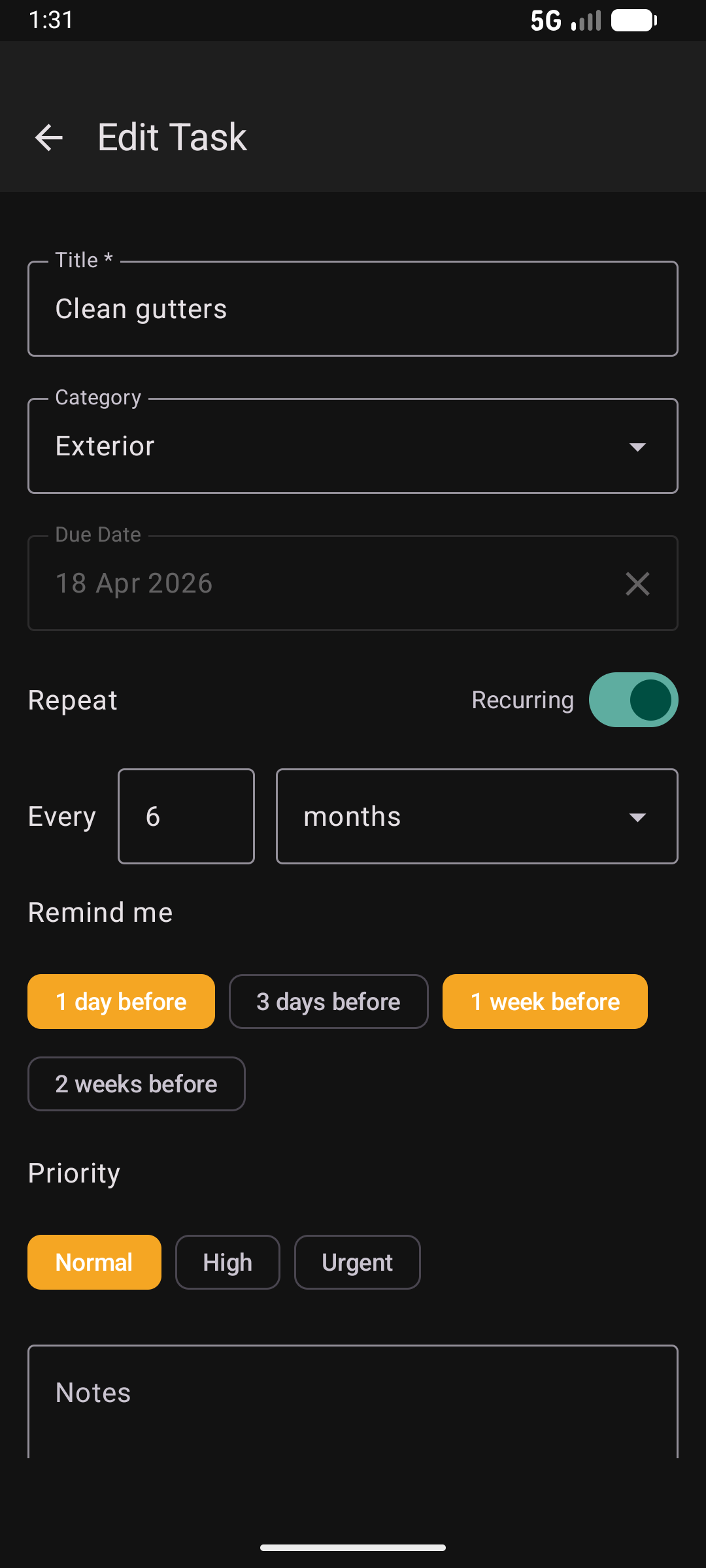This screenshot has height=1568, width=706.
Task: Open the repeat unit 'months' selector
Action: pos(477,816)
